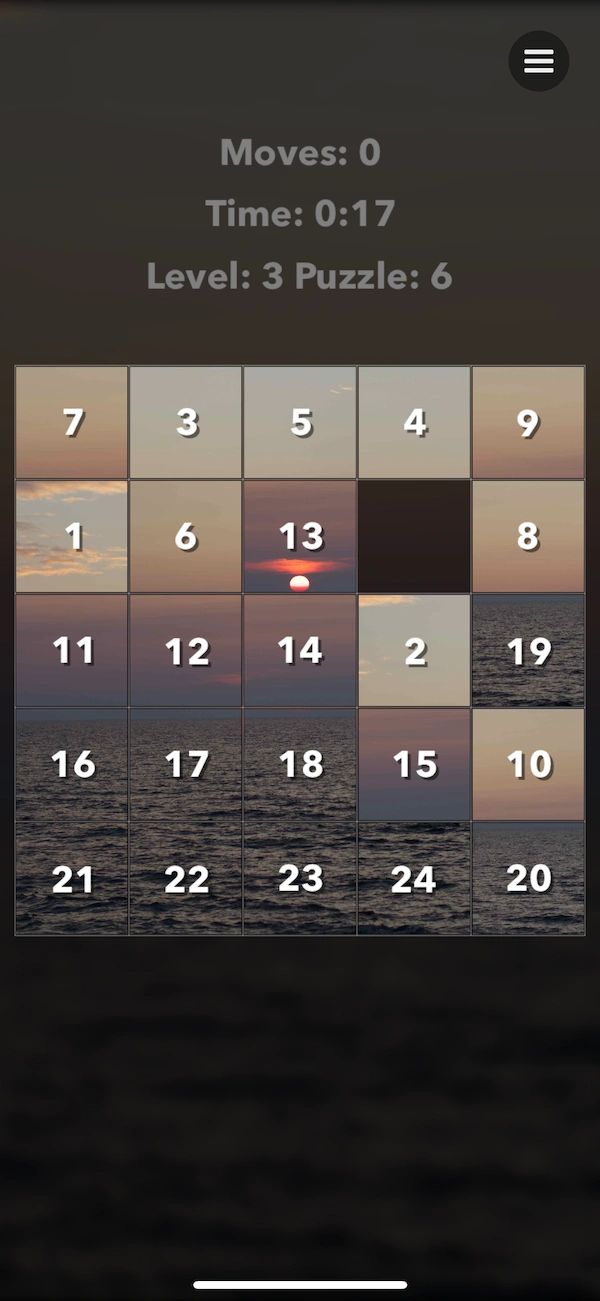Tap tile 24 in the bottom row
The width and height of the screenshot is (600, 1301).
tap(414, 879)
